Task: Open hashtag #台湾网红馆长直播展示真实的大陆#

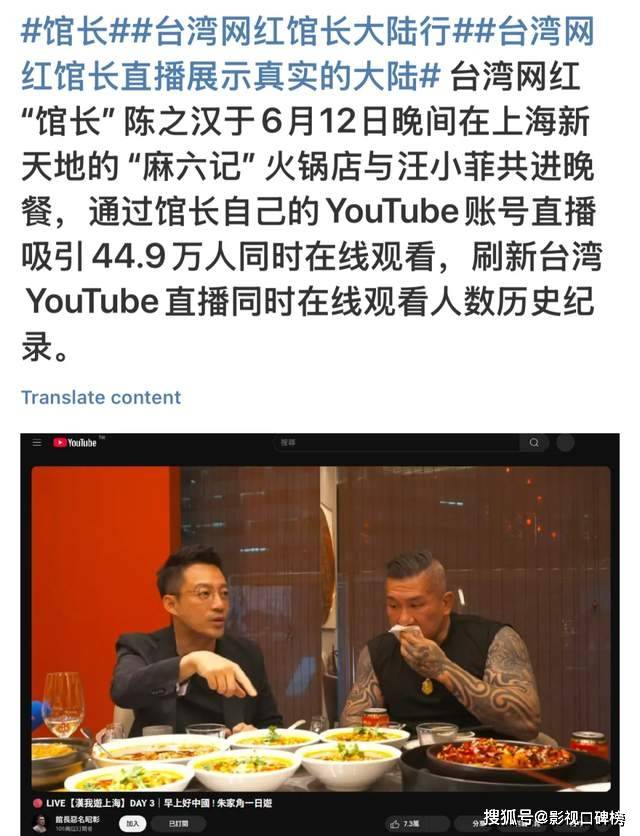Action: pyautogui.click(x=230, y=75)
